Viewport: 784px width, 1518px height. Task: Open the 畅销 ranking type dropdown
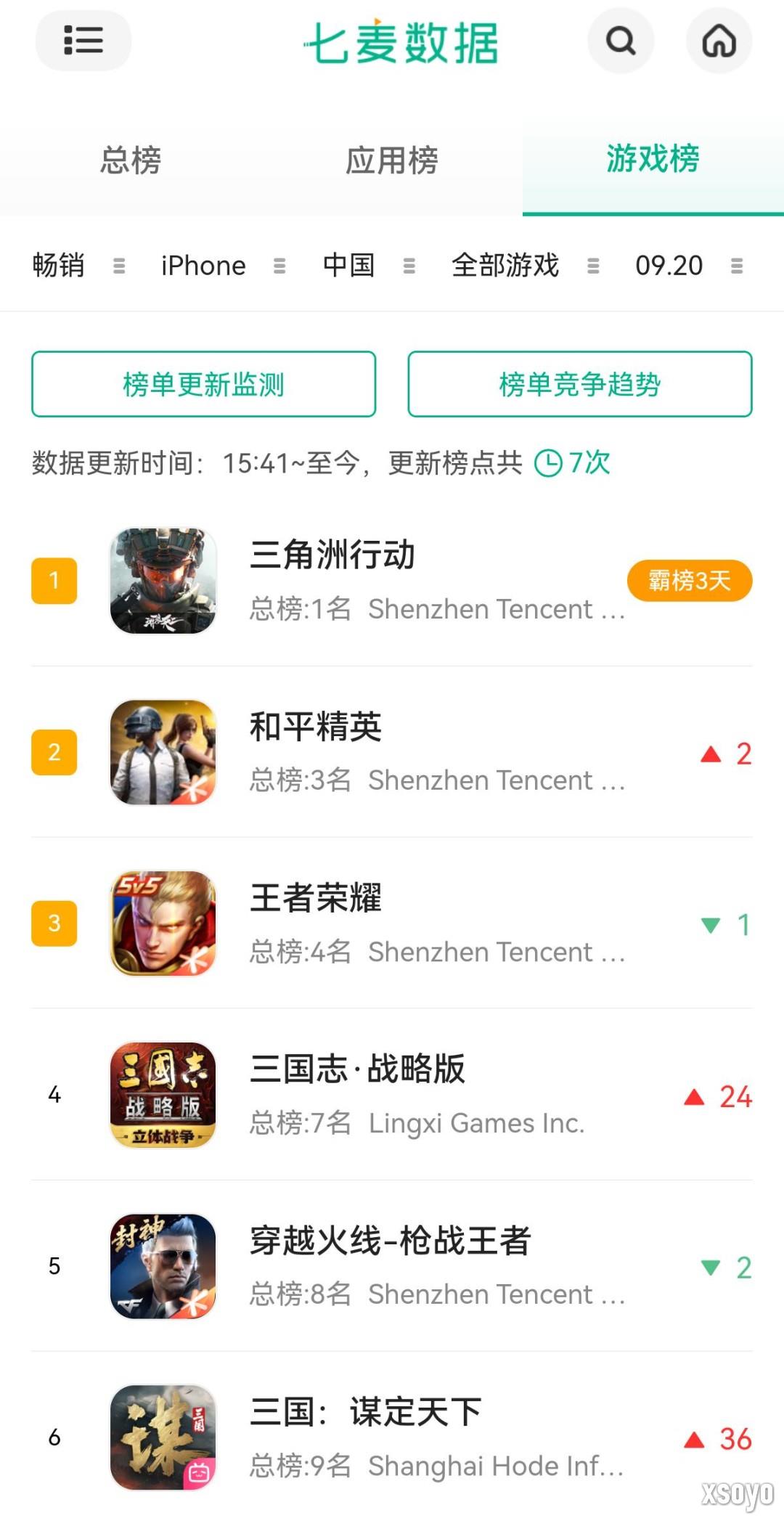[x=60, y=265]
